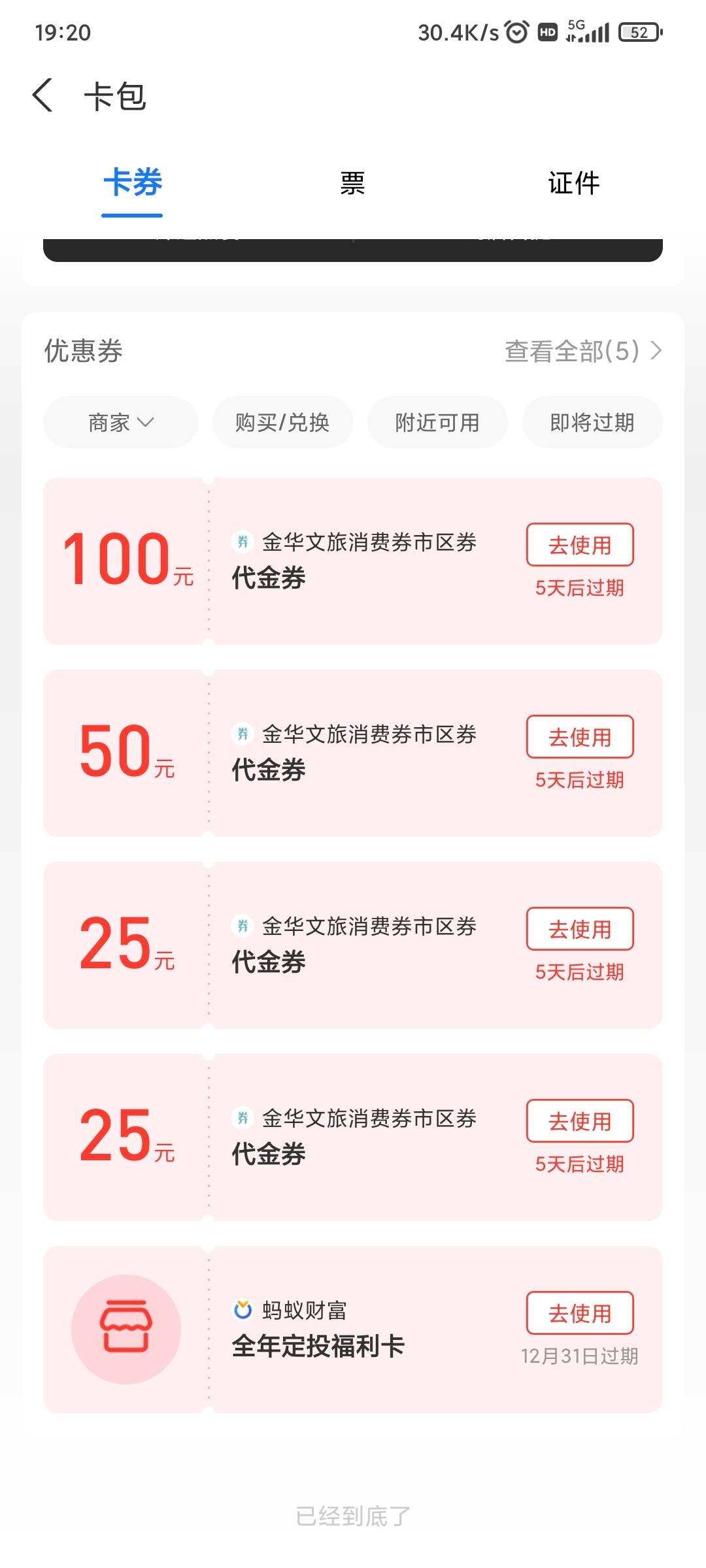Expand the 商家 filter dropdown
Viewport: 706px width, 1568px height.
click(120, 423)
